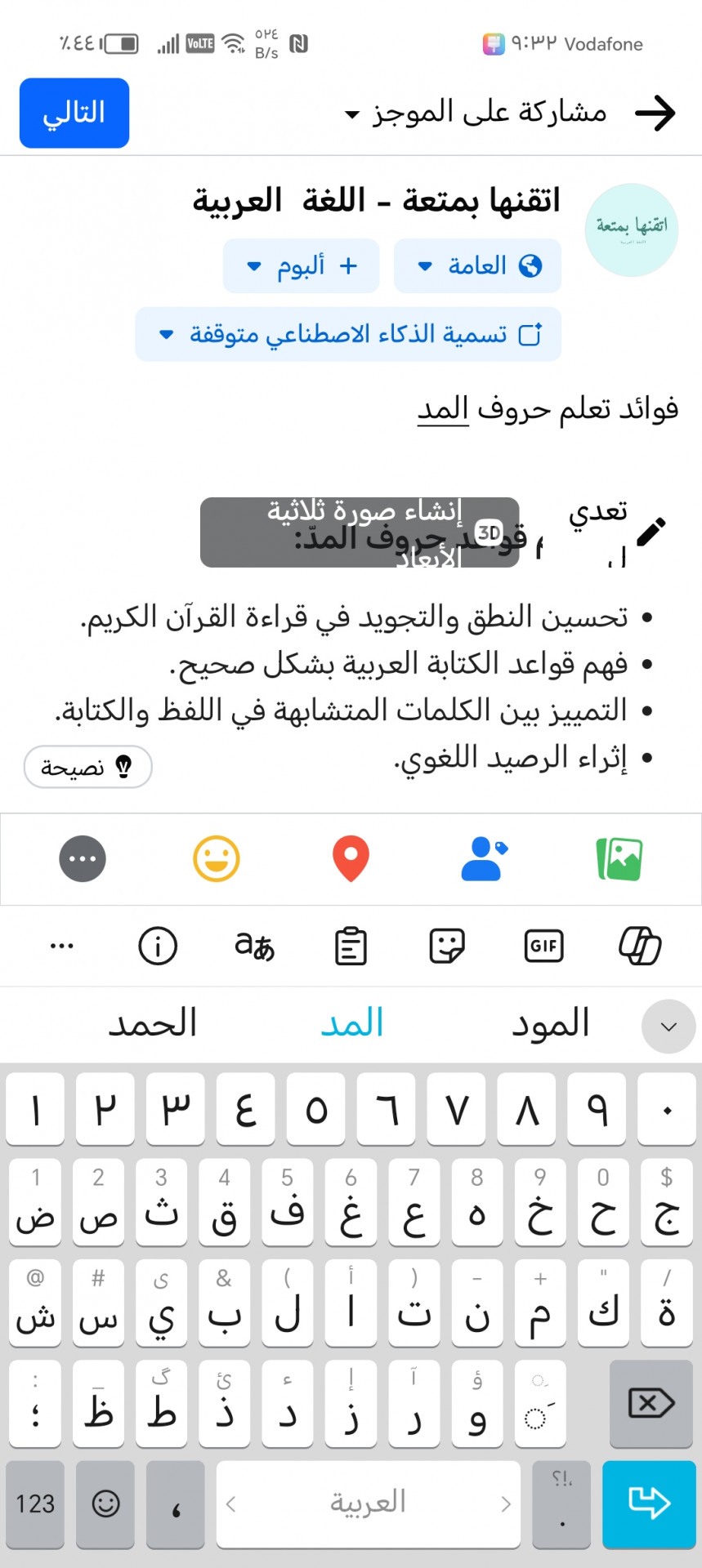Go back with the top arrow

[x=655, y=113]
